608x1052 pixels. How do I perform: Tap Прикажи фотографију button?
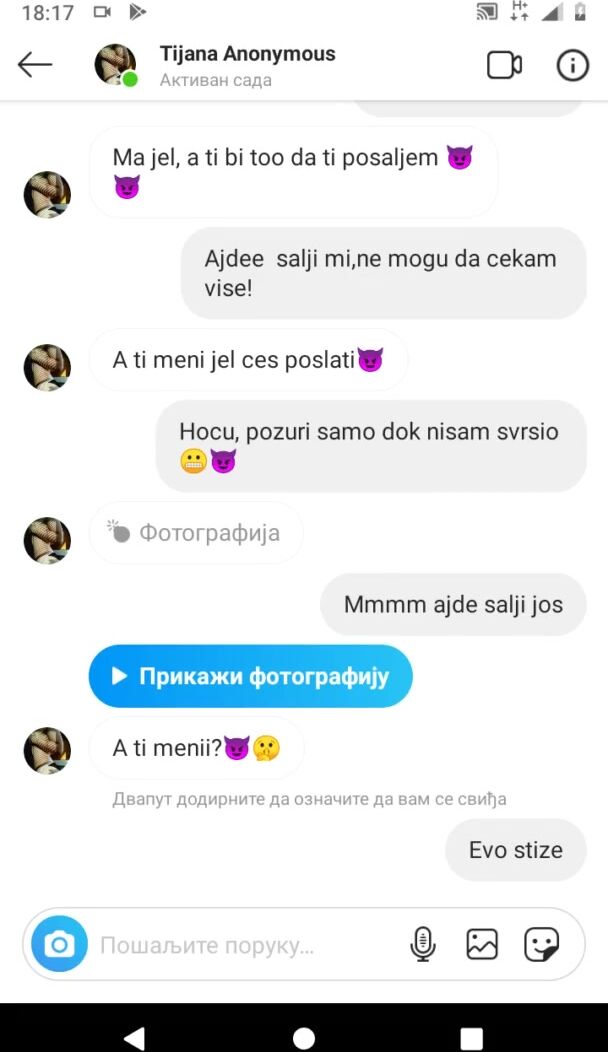[250, 676]
